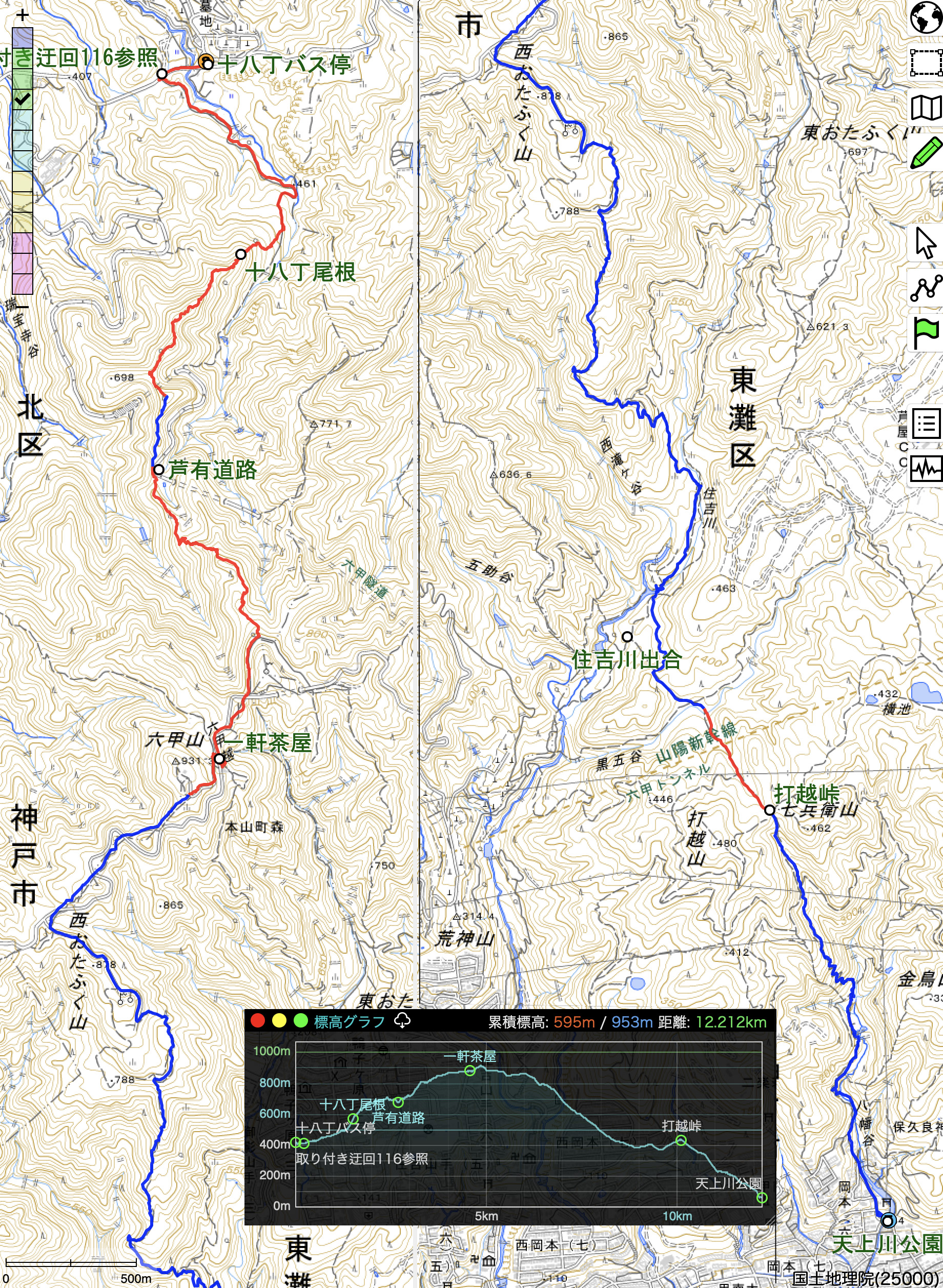Tap the yellow dot on 標高グラフ panel
The width and height of the screenshot is (943, 1288).
279,1020
